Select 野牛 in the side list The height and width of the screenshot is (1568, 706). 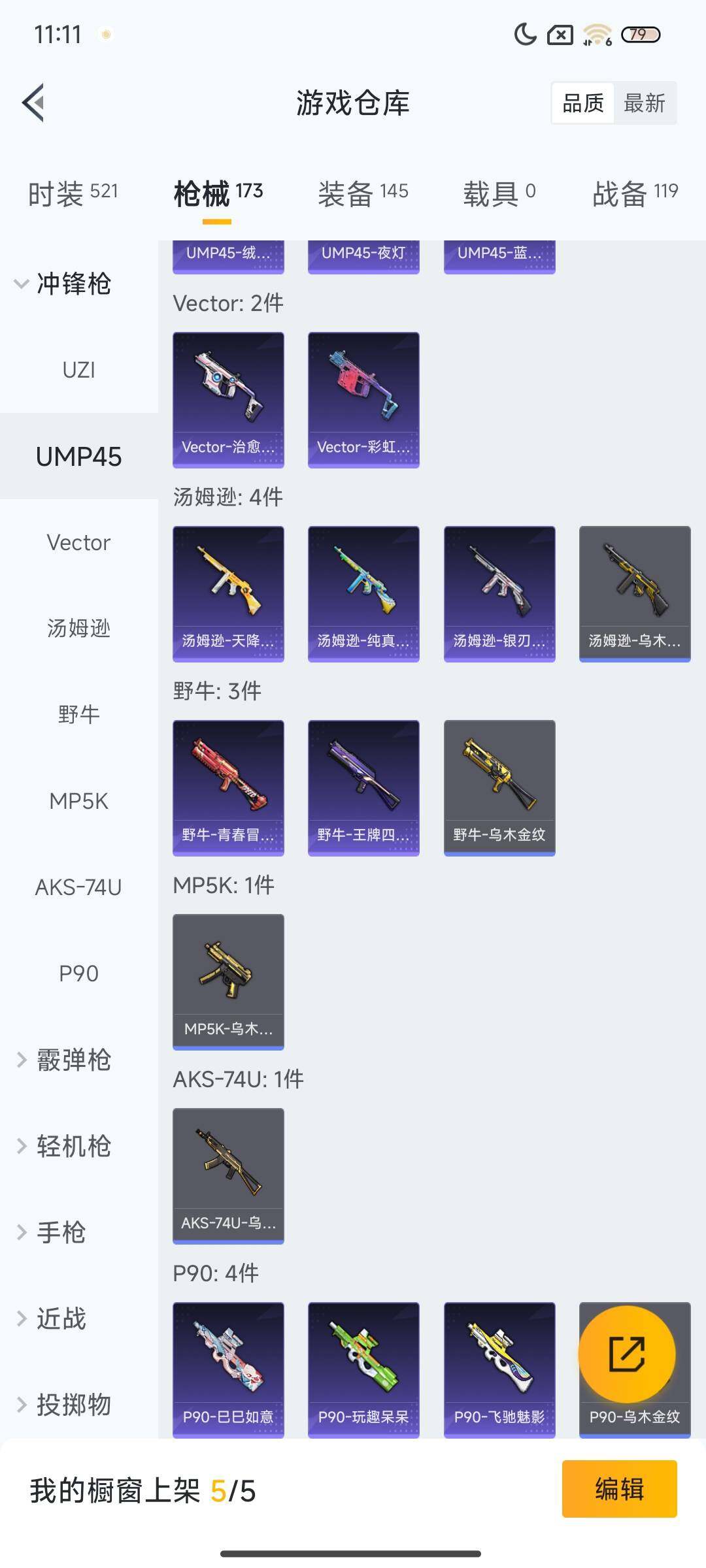[x=78, y=714]
